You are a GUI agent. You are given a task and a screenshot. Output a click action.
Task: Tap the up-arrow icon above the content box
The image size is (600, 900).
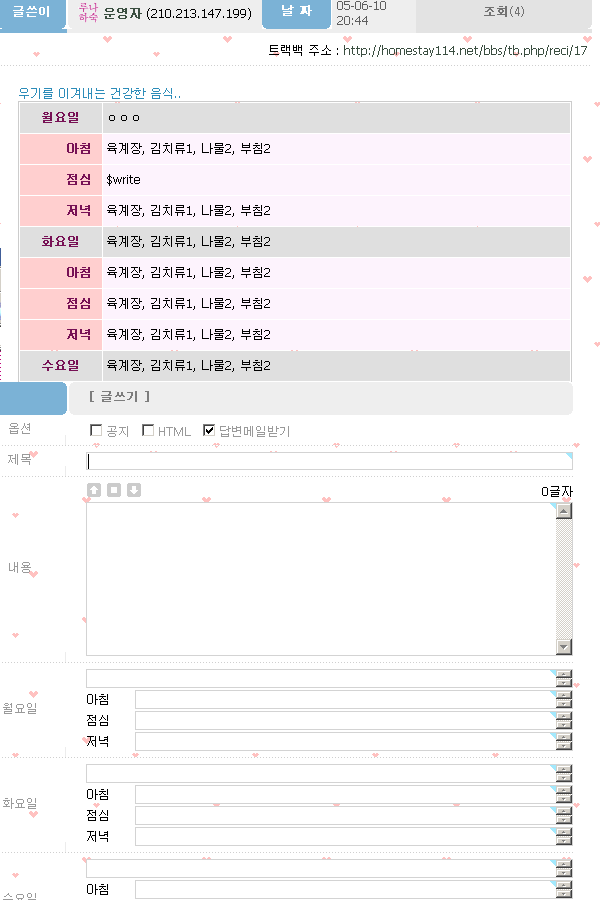pyautogui.click(x=94, y=490)
